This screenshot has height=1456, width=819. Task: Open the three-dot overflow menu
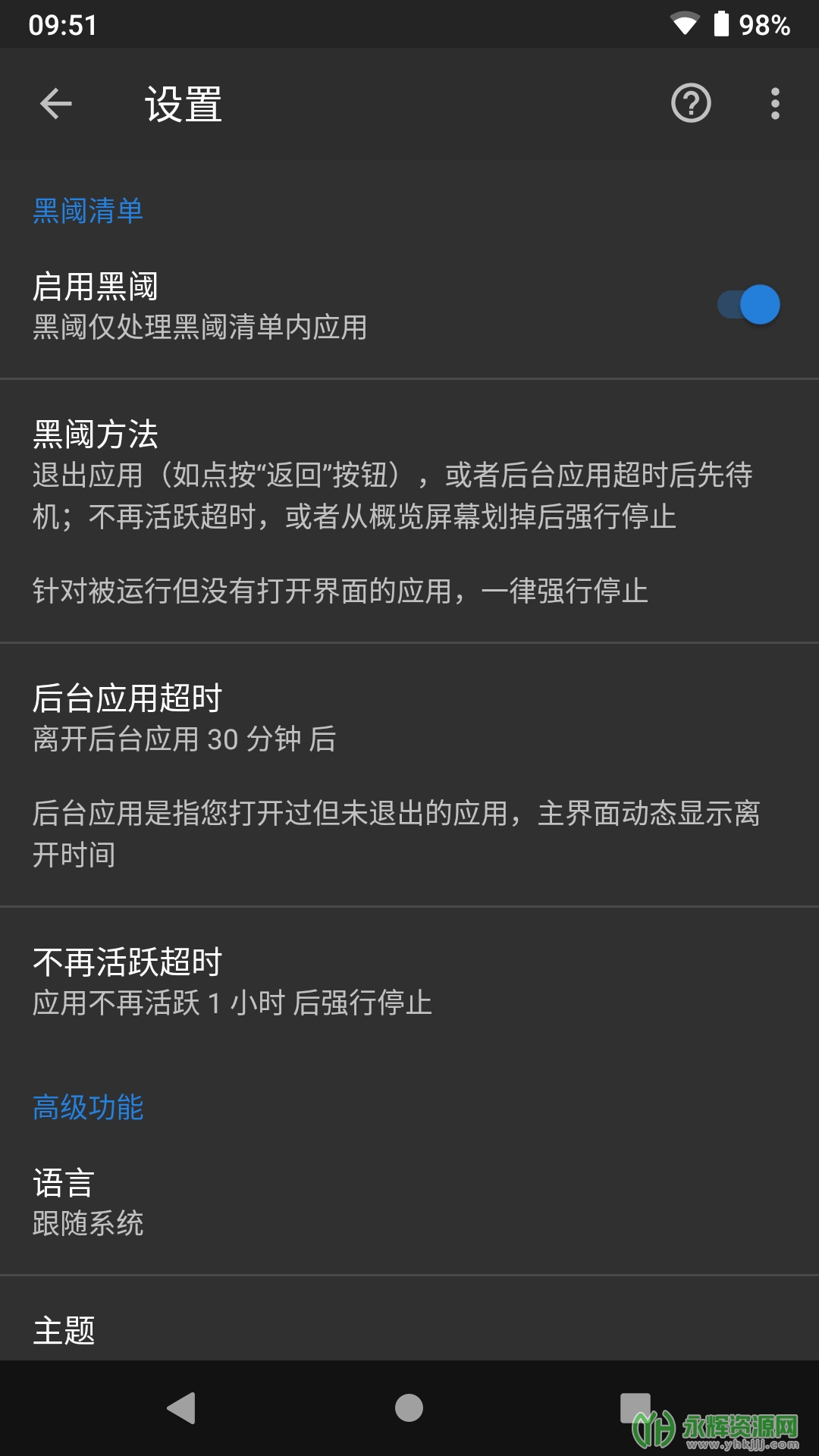(x=775, y=104)
